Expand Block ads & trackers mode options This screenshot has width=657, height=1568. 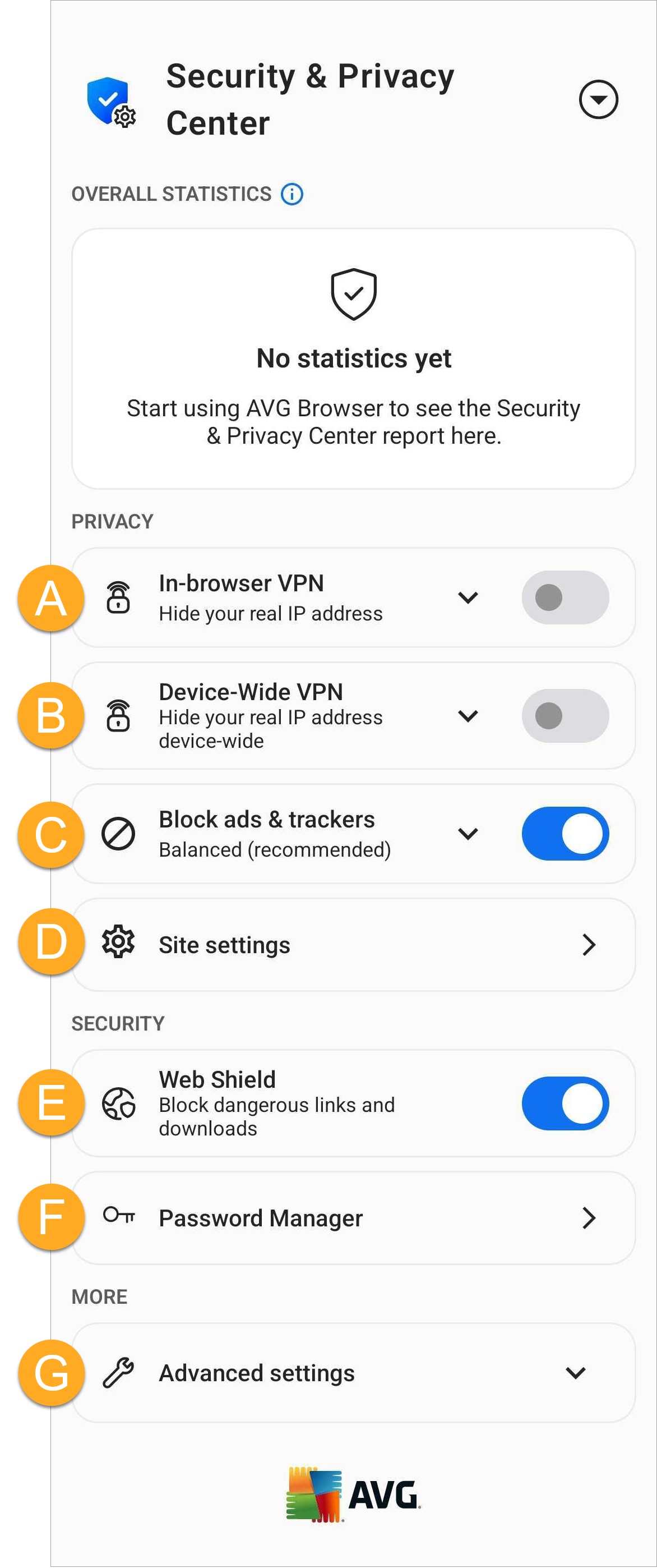coord(467,833)
